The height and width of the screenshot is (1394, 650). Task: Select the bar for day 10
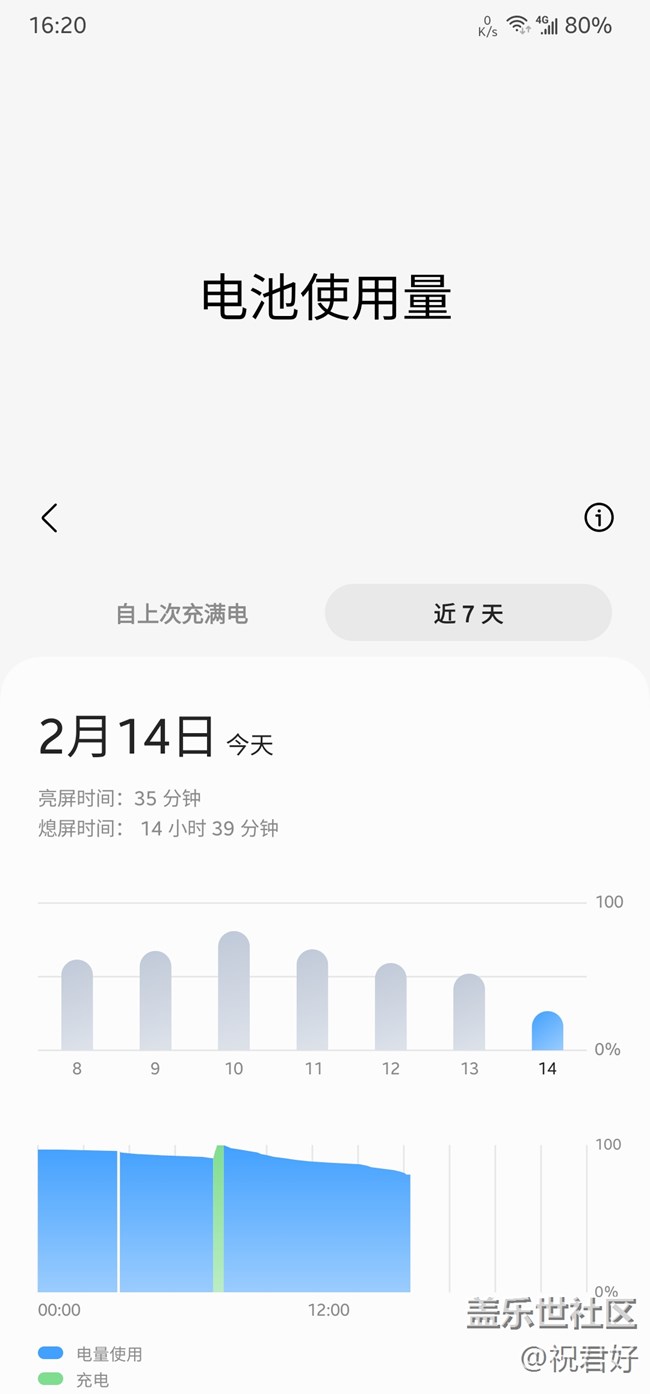tap(233, 991)
